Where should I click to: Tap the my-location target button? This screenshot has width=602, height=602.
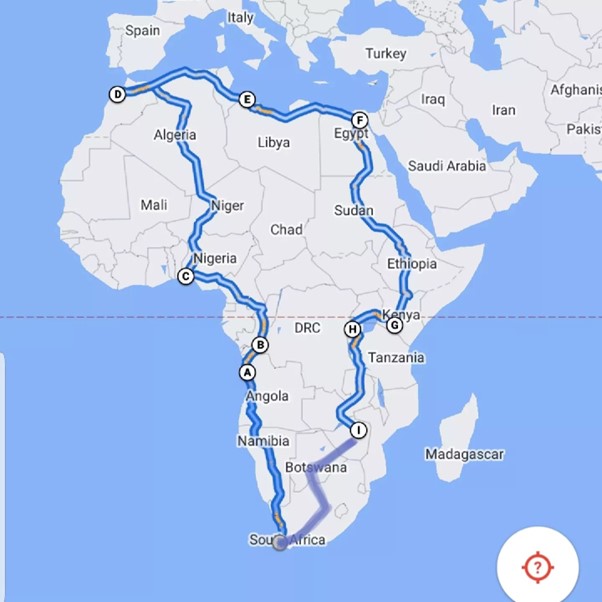pyautogui.click(x=538, y=567)
